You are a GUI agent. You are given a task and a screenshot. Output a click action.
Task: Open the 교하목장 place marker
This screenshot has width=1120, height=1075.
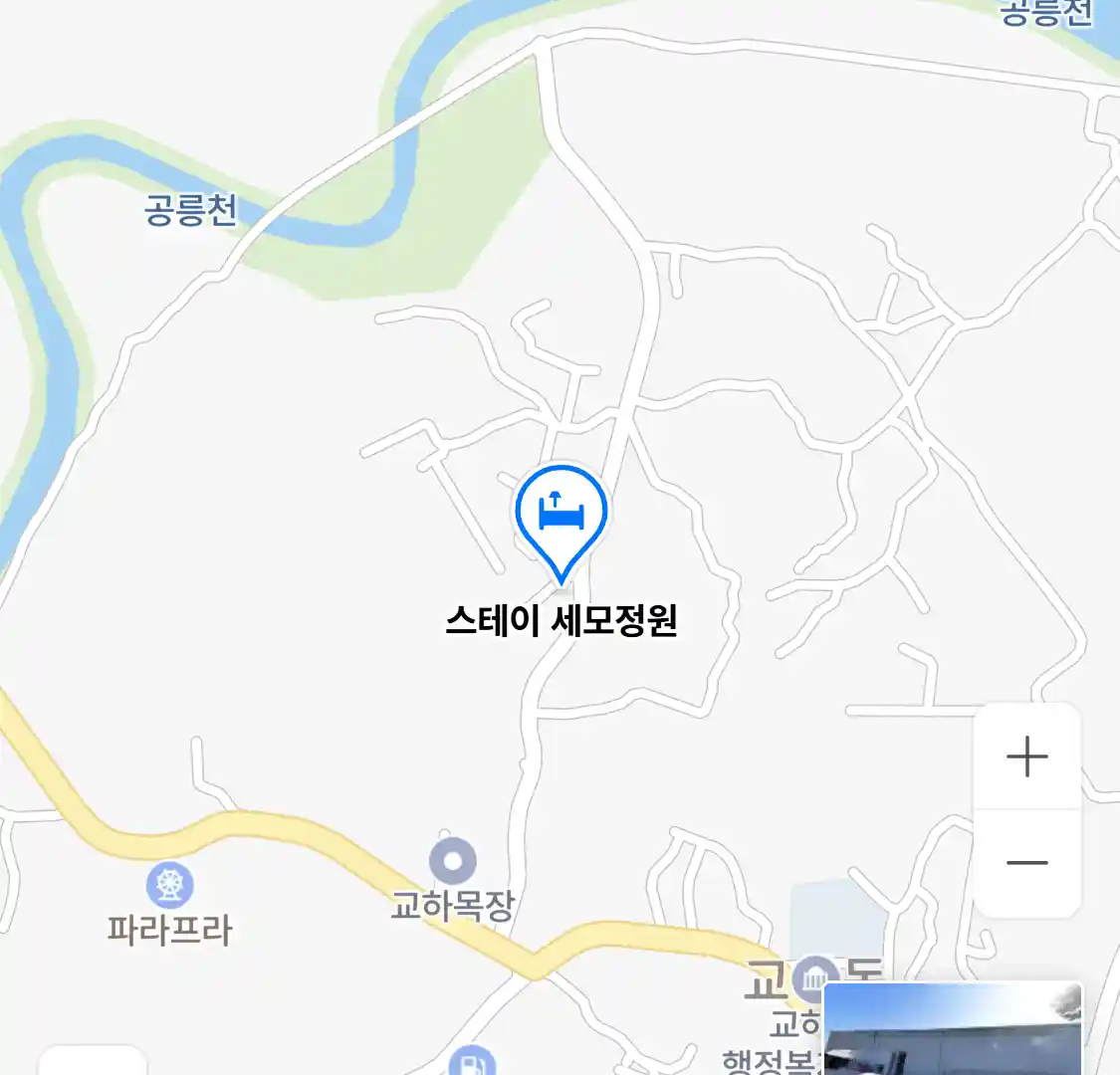coord(453,862)
